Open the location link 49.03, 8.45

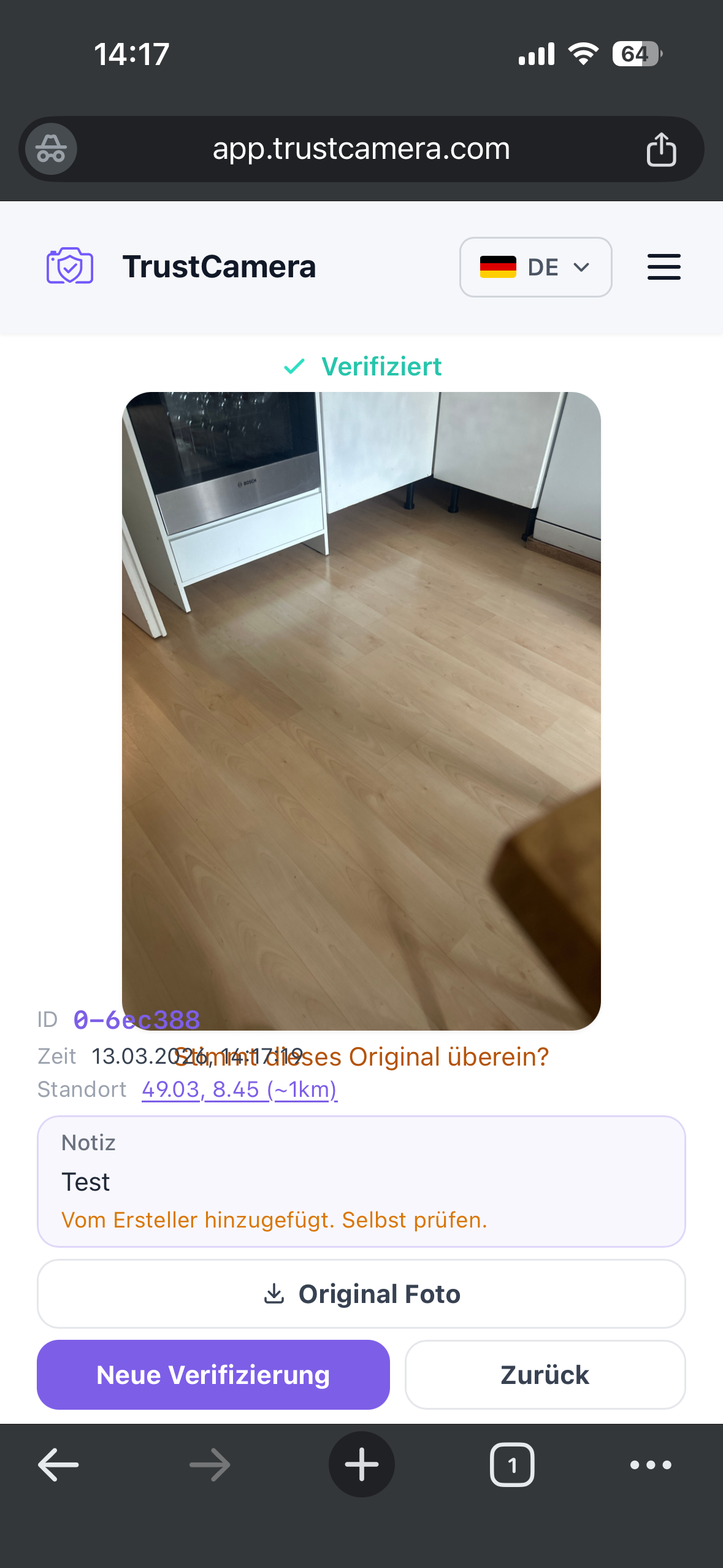pos(239,1090)
